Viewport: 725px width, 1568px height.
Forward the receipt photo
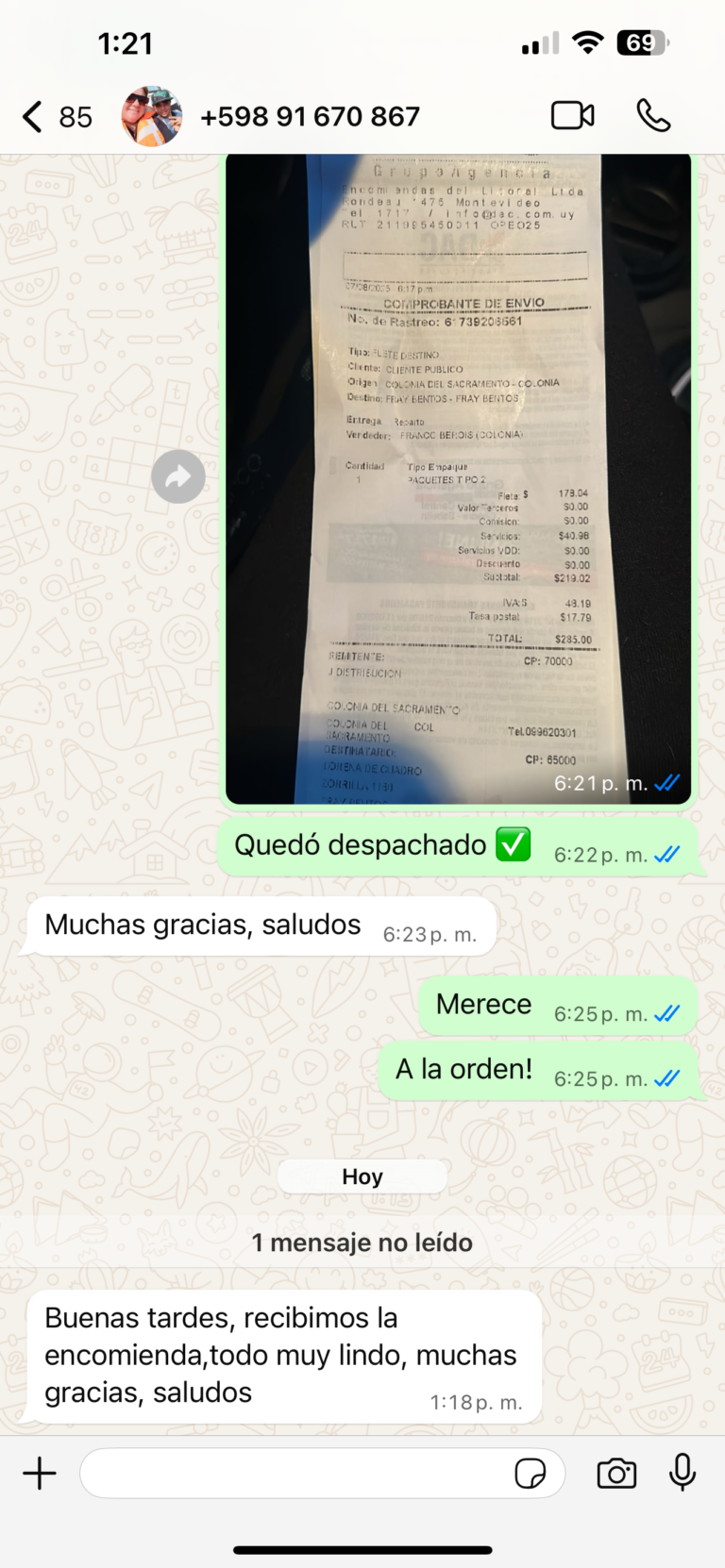pyautogui.click(x=178, y=477)
